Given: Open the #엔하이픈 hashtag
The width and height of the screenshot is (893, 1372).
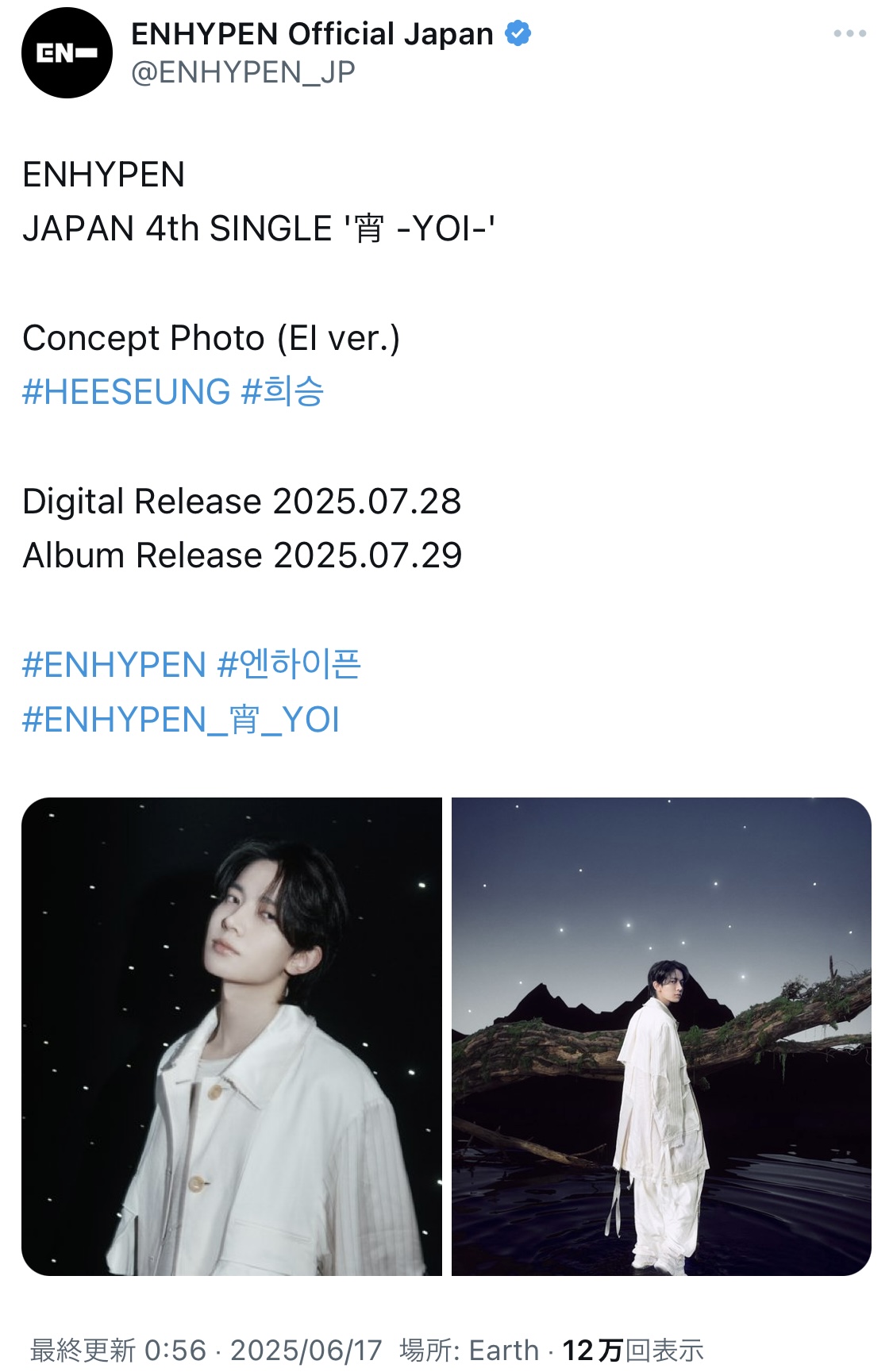Looking at the screenshot, I should pyautogui.click(x=289, y=665).
